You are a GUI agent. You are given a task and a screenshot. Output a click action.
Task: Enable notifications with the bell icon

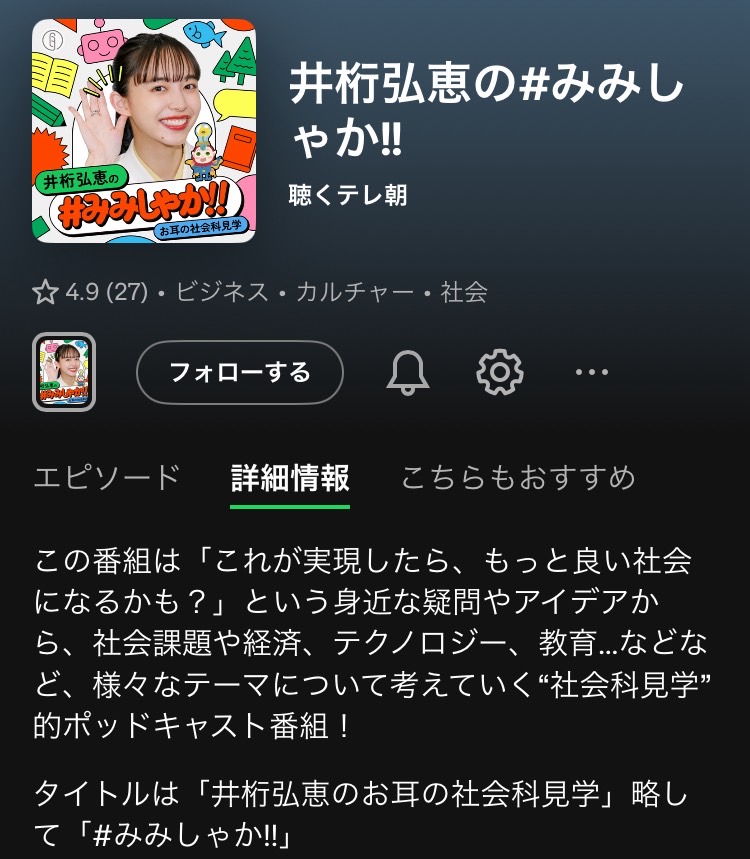pos(407,373)
